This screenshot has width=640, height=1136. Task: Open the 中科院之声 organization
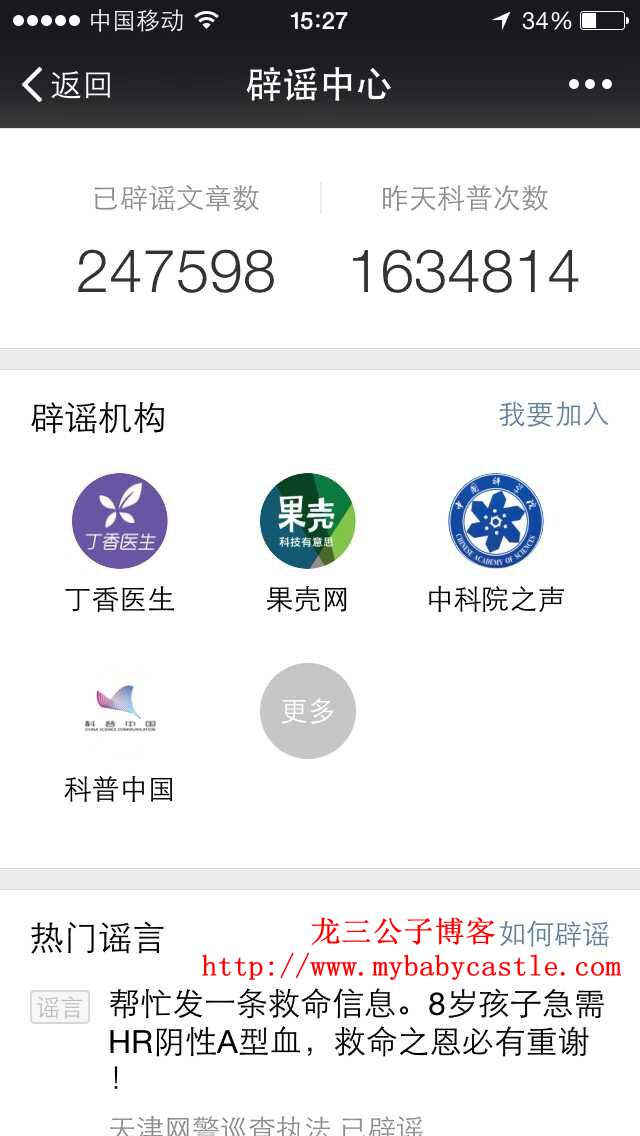click(496, 543)
